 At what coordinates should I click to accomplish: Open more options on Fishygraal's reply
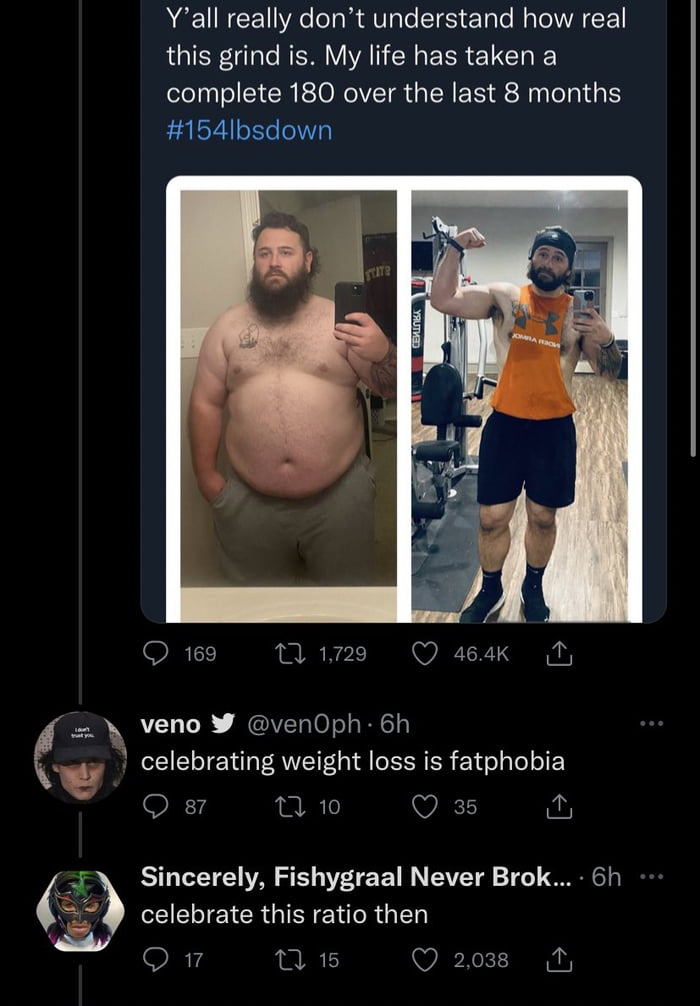[652, 877]
